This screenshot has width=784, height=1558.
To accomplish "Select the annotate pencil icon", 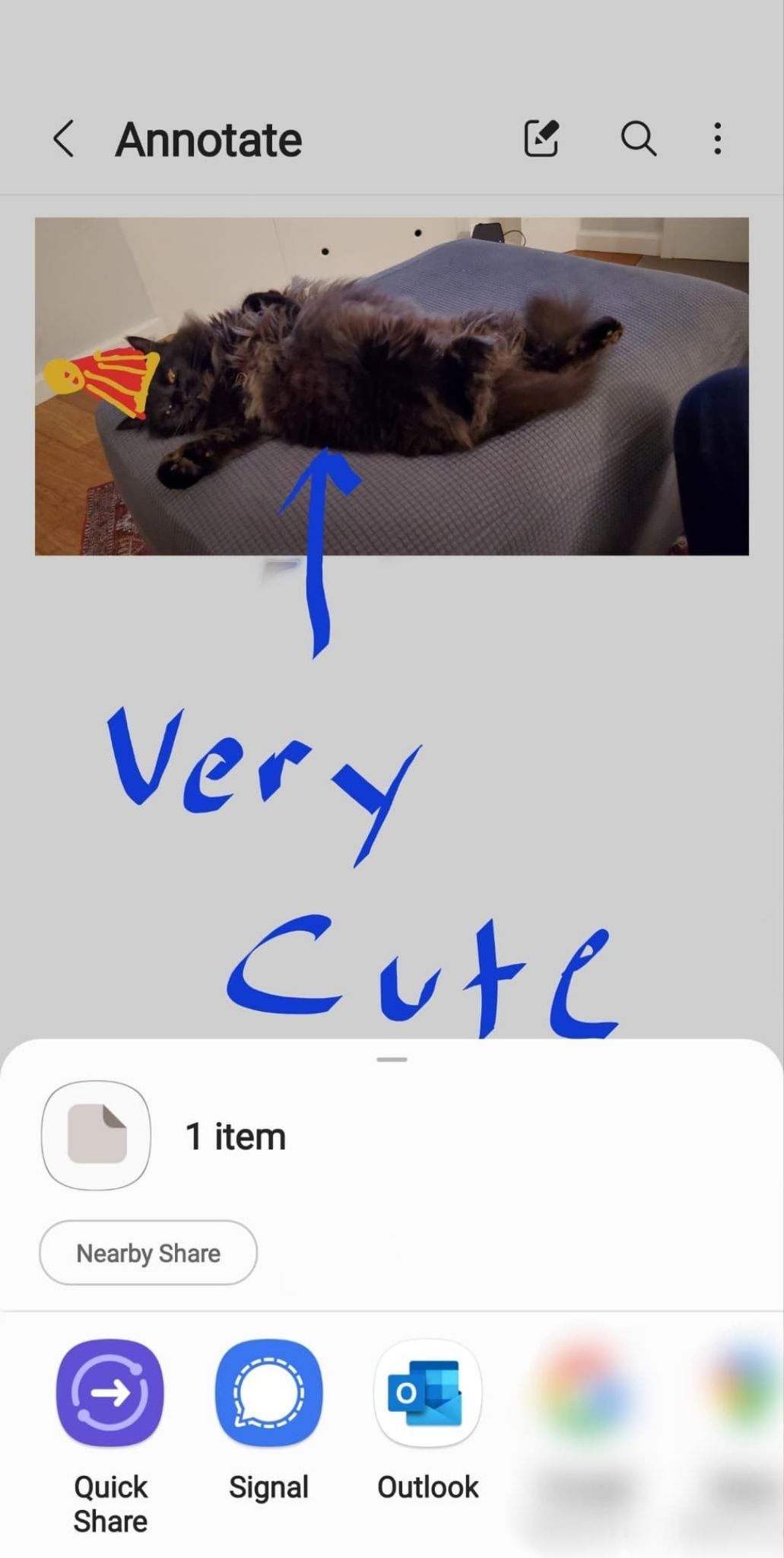I will [541, 138].
